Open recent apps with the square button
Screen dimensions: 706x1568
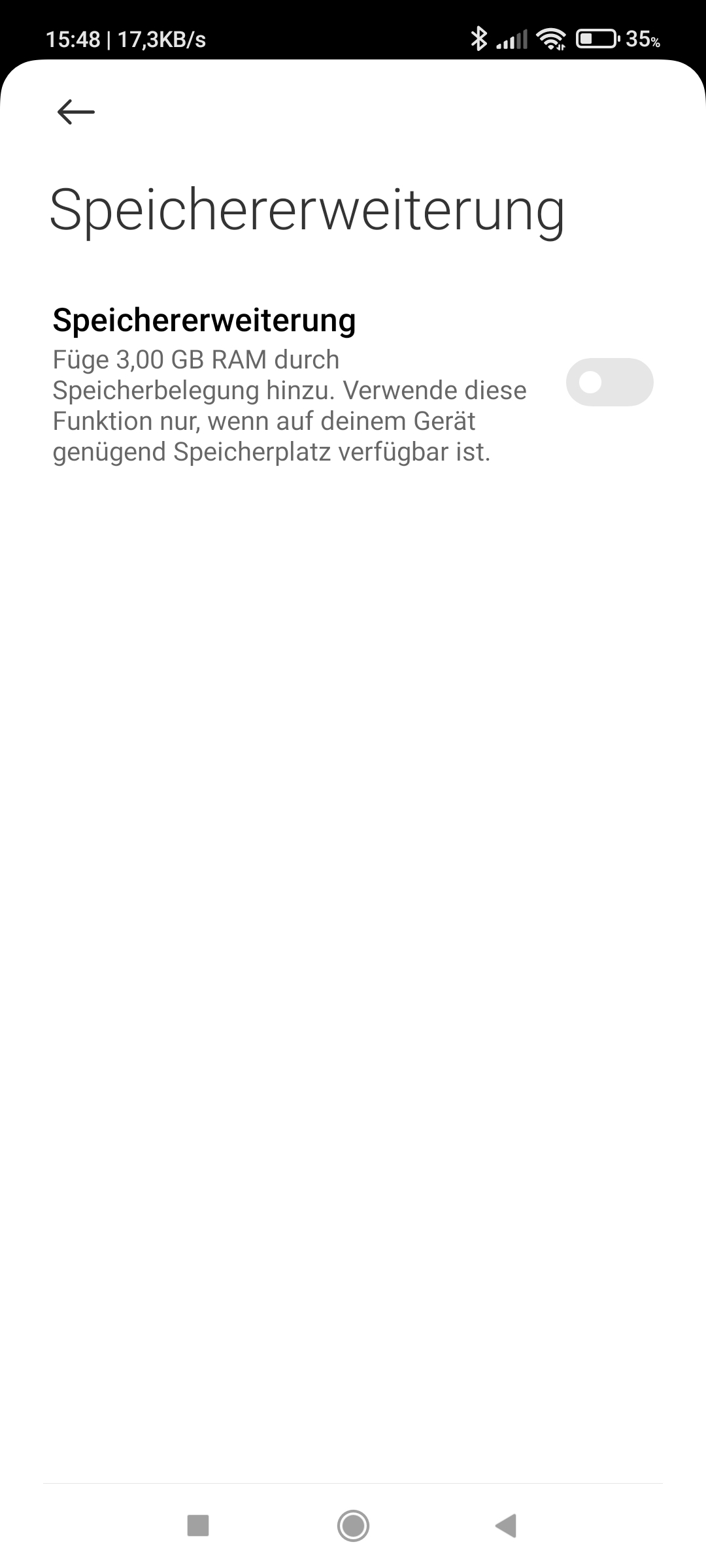point(198,1526)
